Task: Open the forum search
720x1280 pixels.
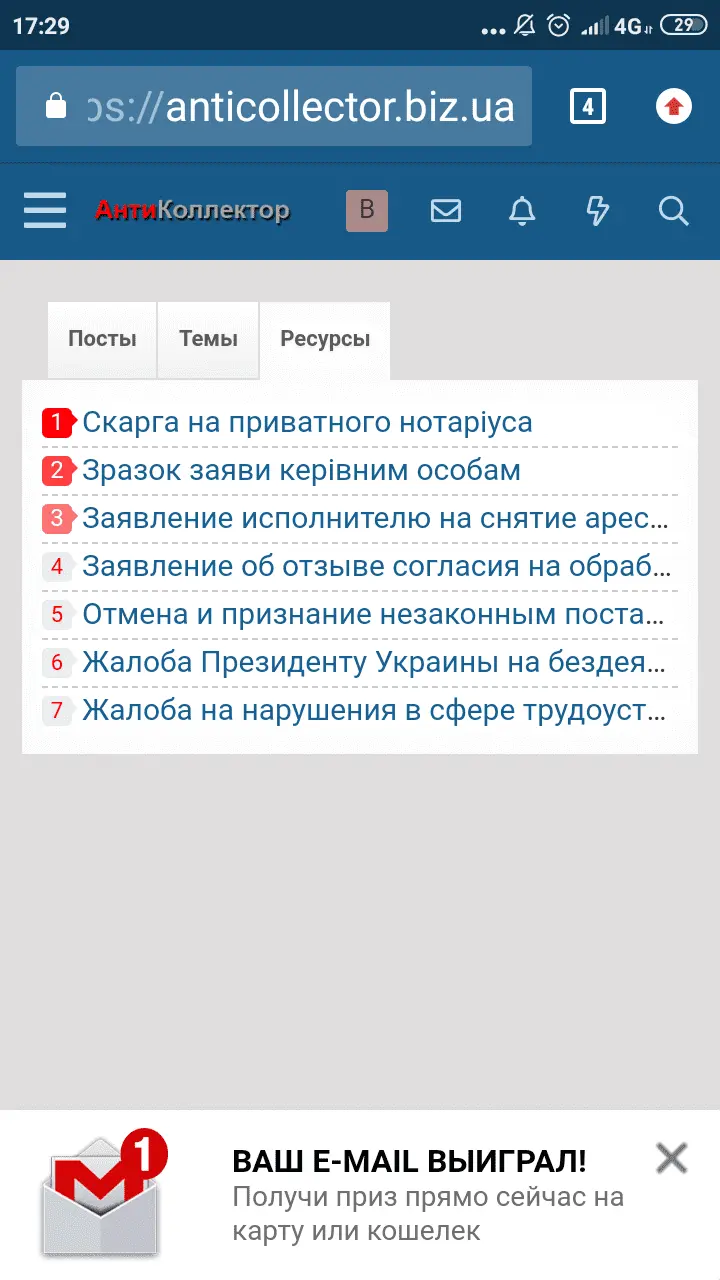Action: pyautogui.click(x=674, y=210)
